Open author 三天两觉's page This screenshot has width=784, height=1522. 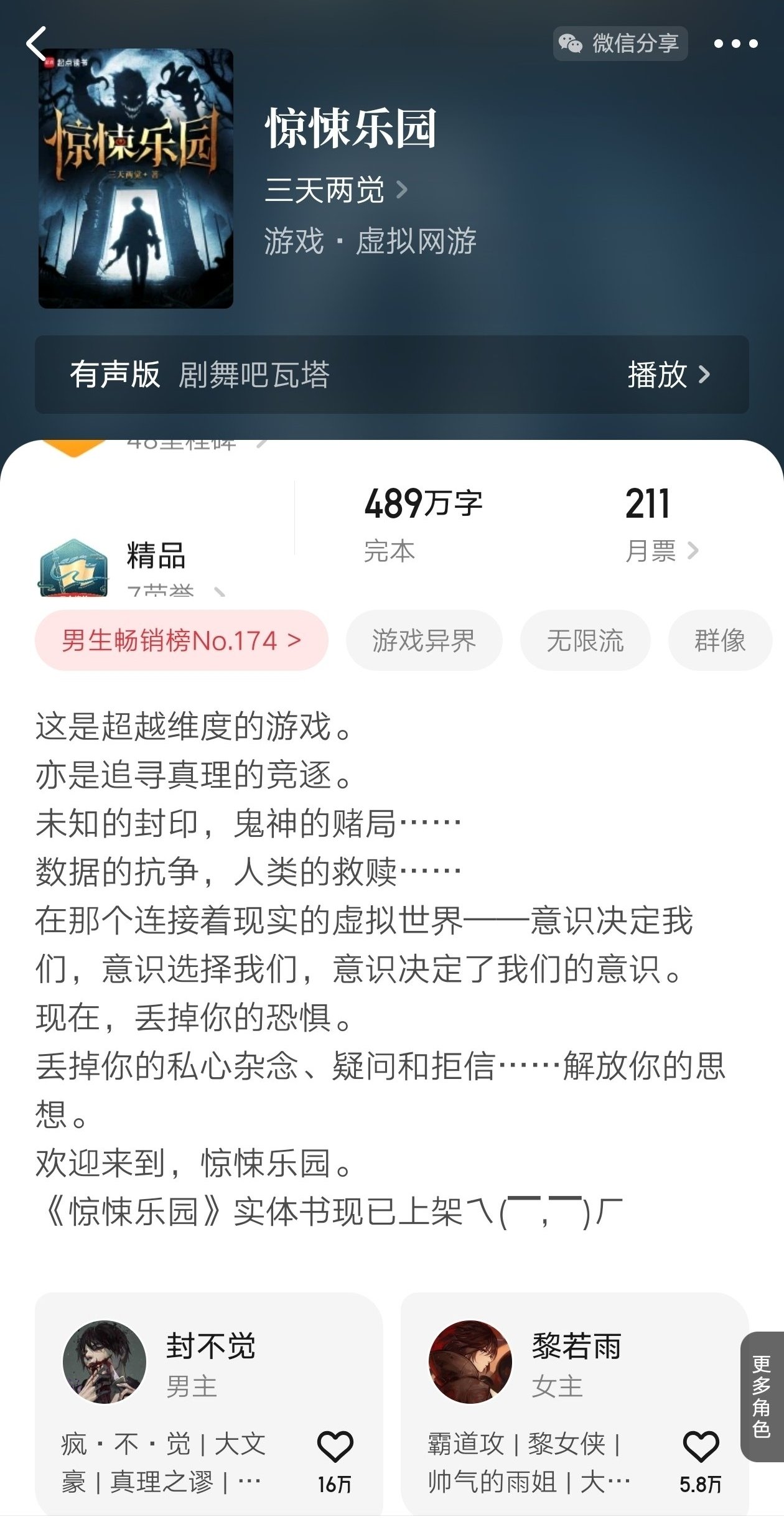pyautogui.click(x=336, y=190)
